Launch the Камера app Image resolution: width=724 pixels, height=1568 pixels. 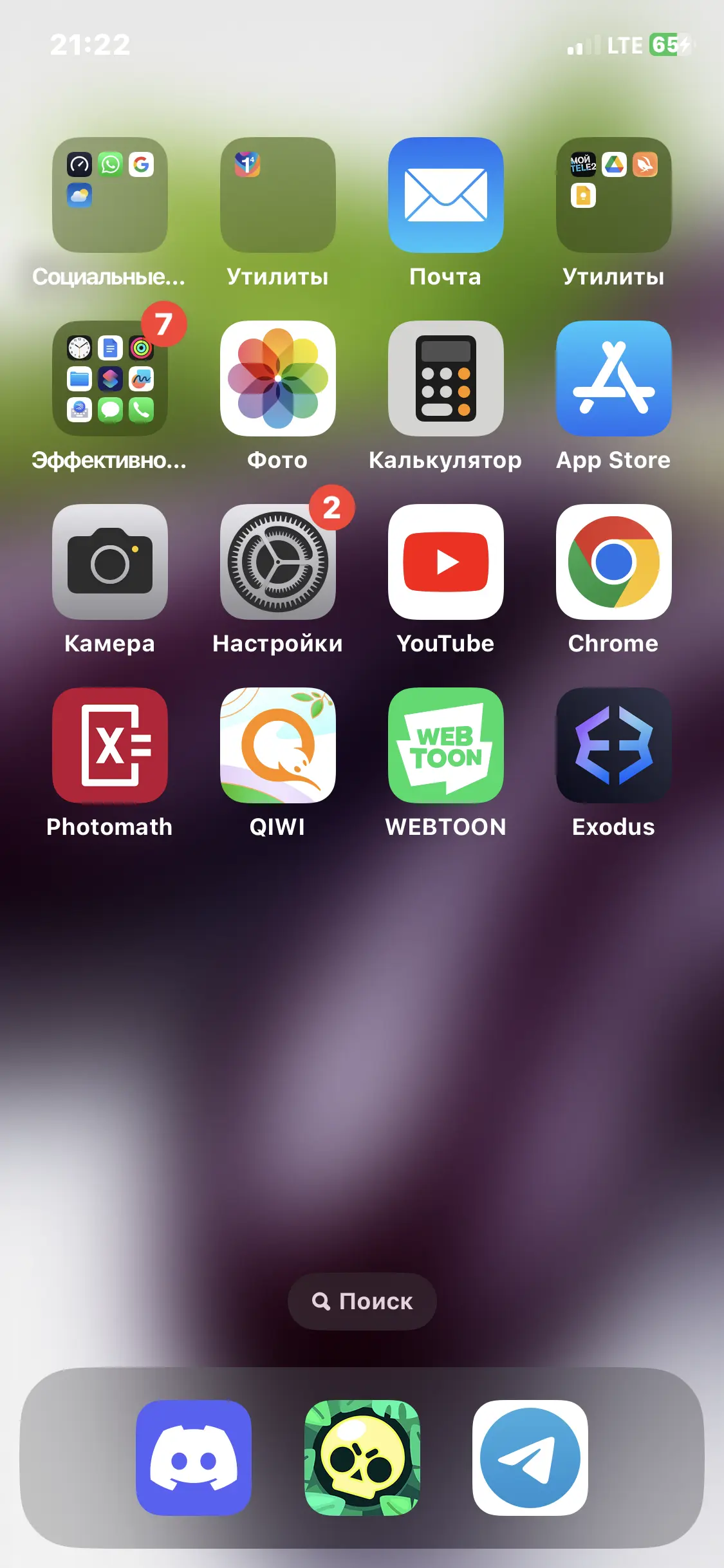click(110, 562)
